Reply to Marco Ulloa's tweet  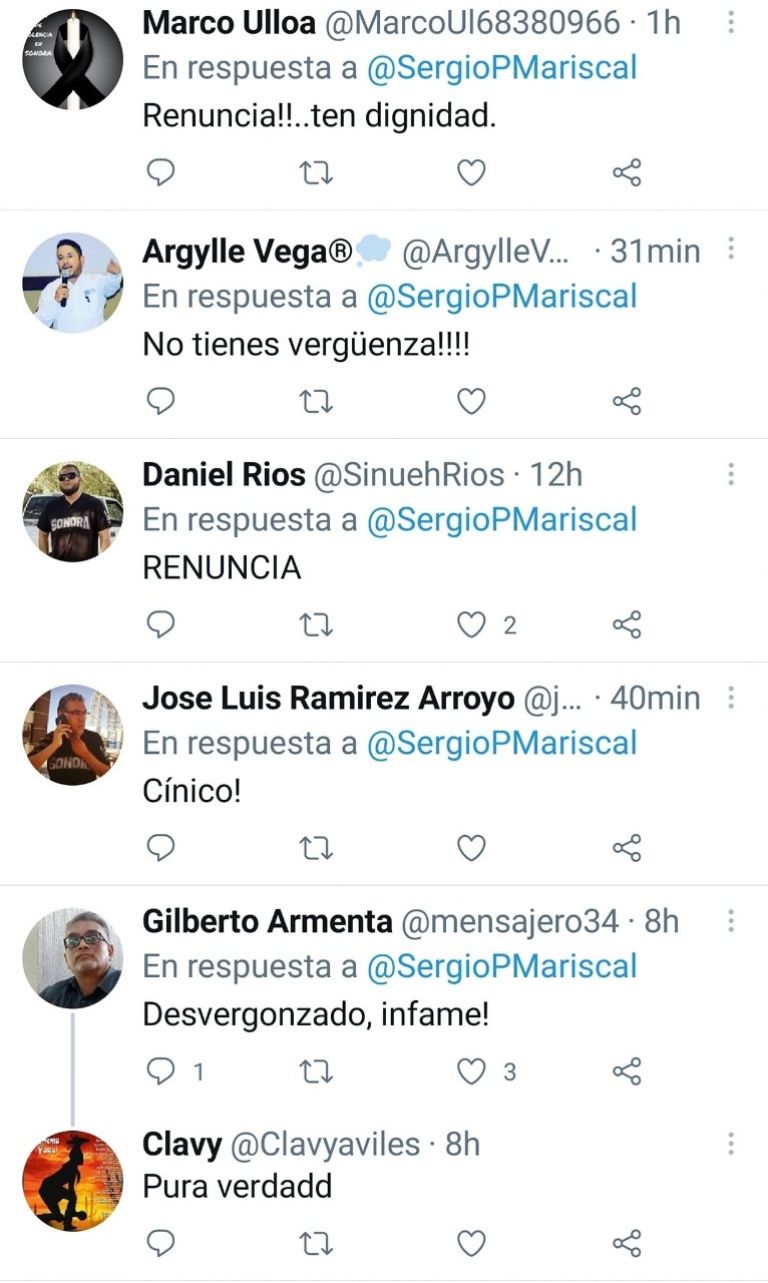(161, 174)
